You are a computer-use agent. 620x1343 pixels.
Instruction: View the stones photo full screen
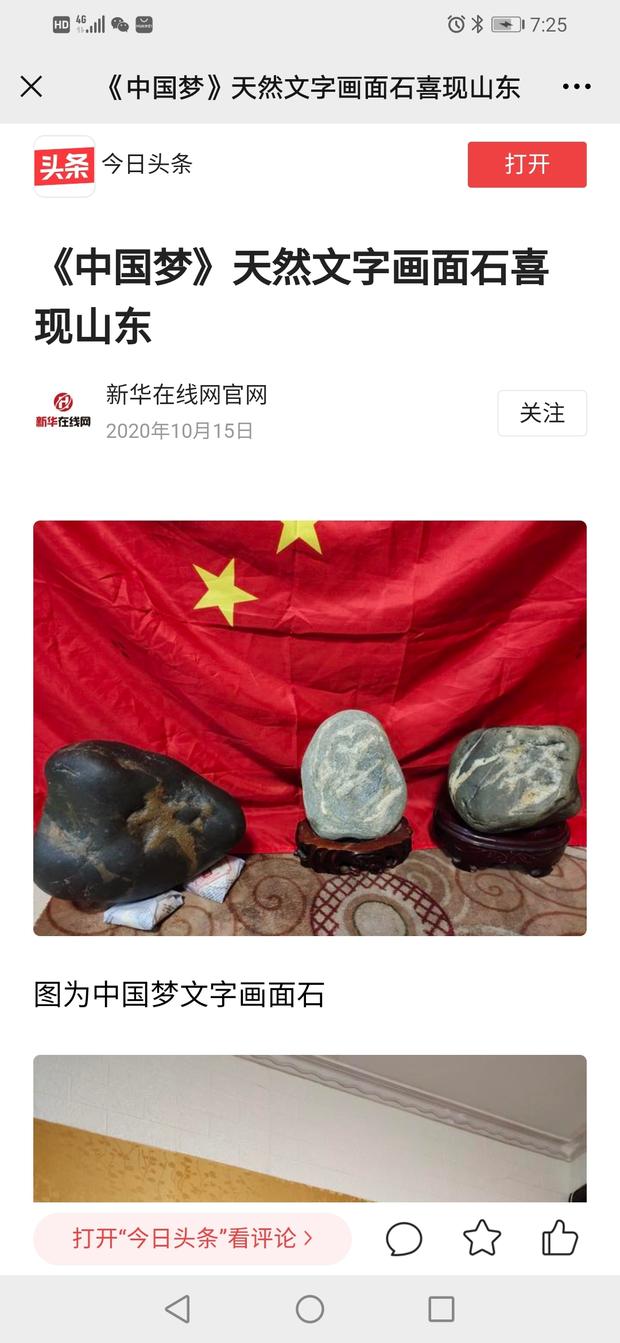pyautogui.click(x=310, y=727)
